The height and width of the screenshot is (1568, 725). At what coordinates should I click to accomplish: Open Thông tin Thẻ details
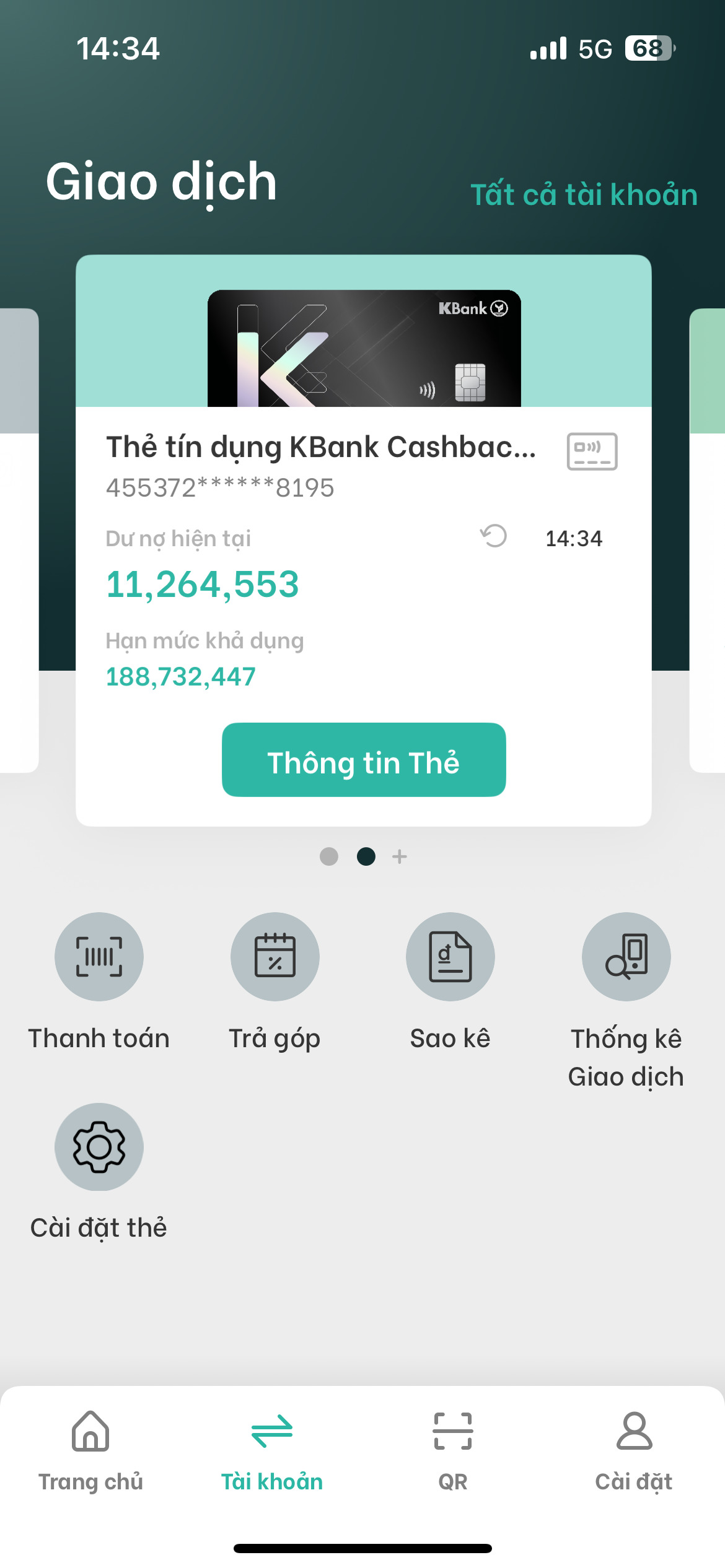pyautogui.click(x=364, y=760)
